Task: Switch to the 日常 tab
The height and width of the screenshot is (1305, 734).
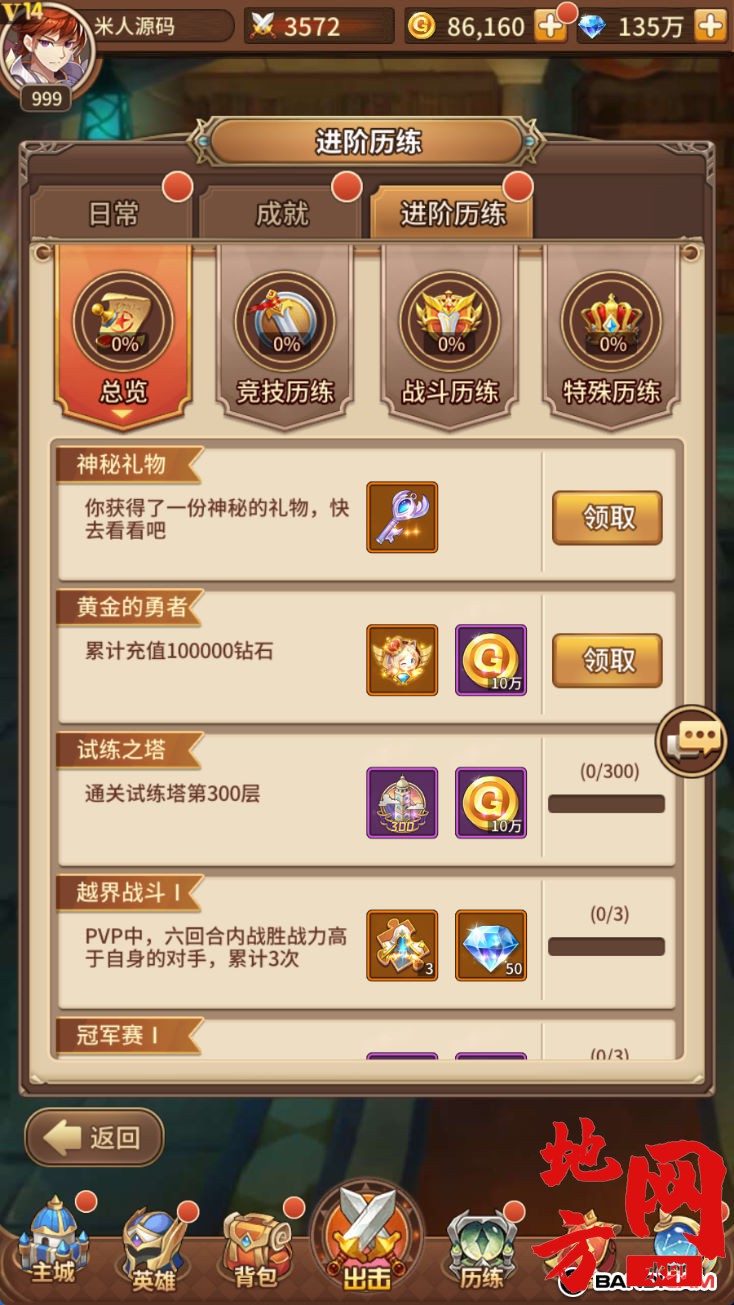Action: click(113, 213)
